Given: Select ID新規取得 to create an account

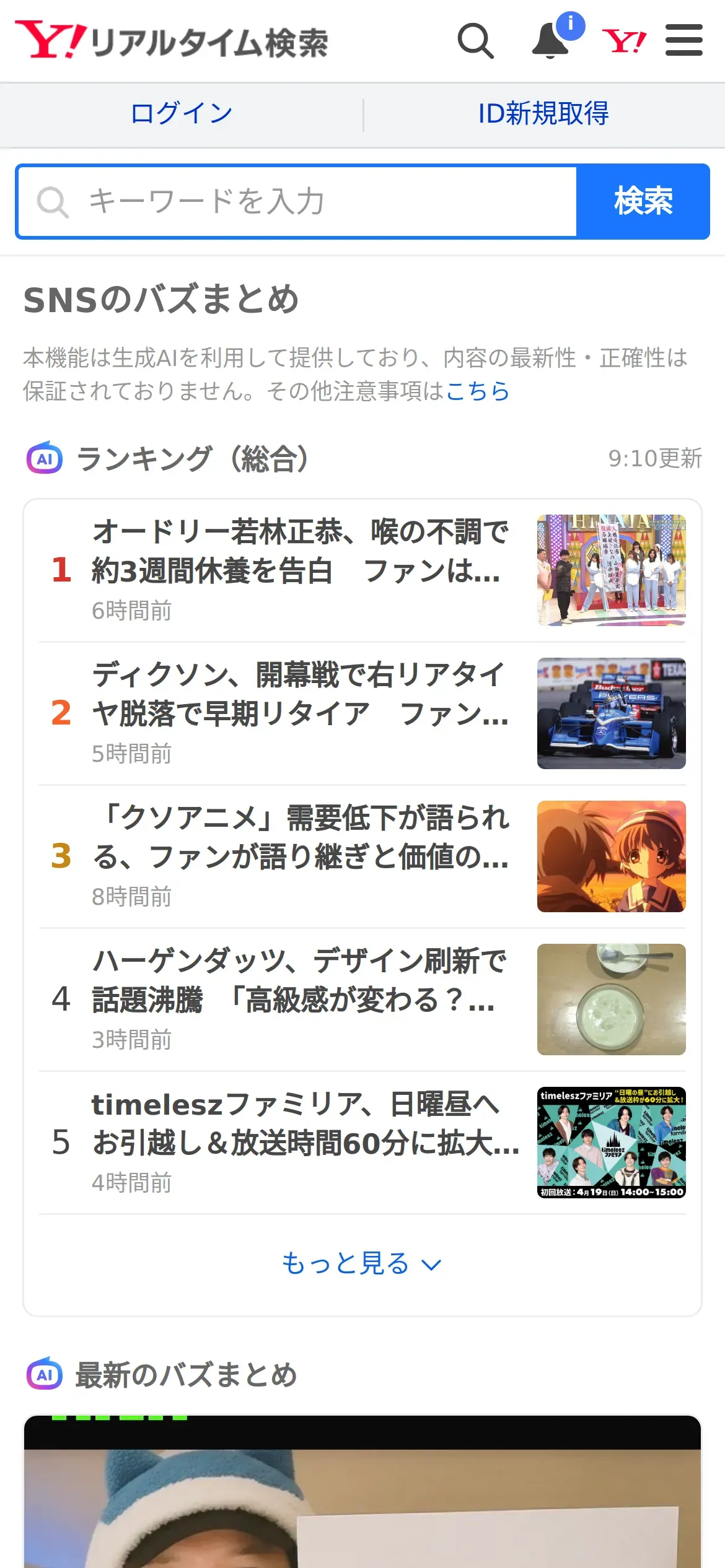Looking at the screenshot, I should click(543, 114).
